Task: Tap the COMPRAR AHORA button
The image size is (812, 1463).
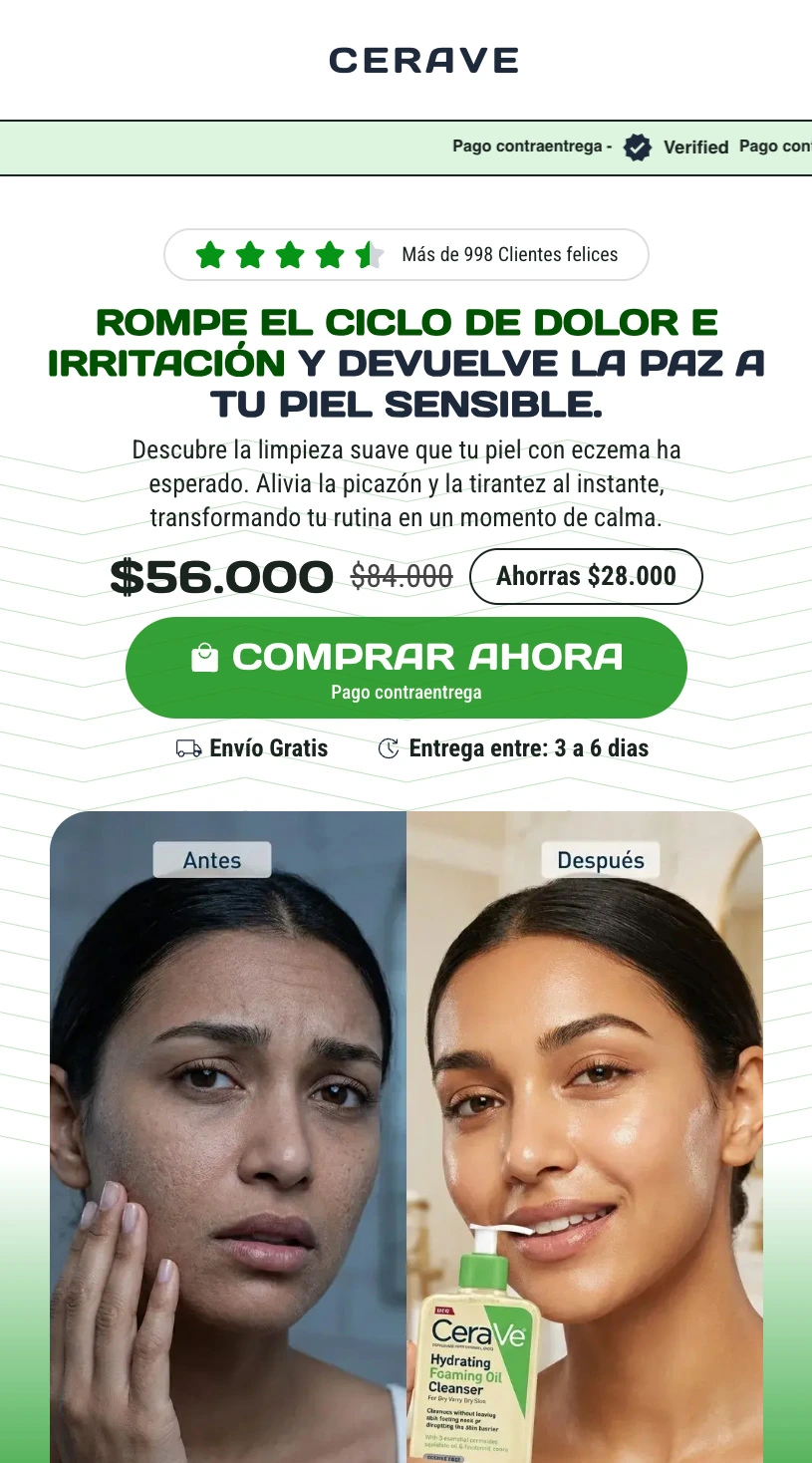Action: click(406, 667)
